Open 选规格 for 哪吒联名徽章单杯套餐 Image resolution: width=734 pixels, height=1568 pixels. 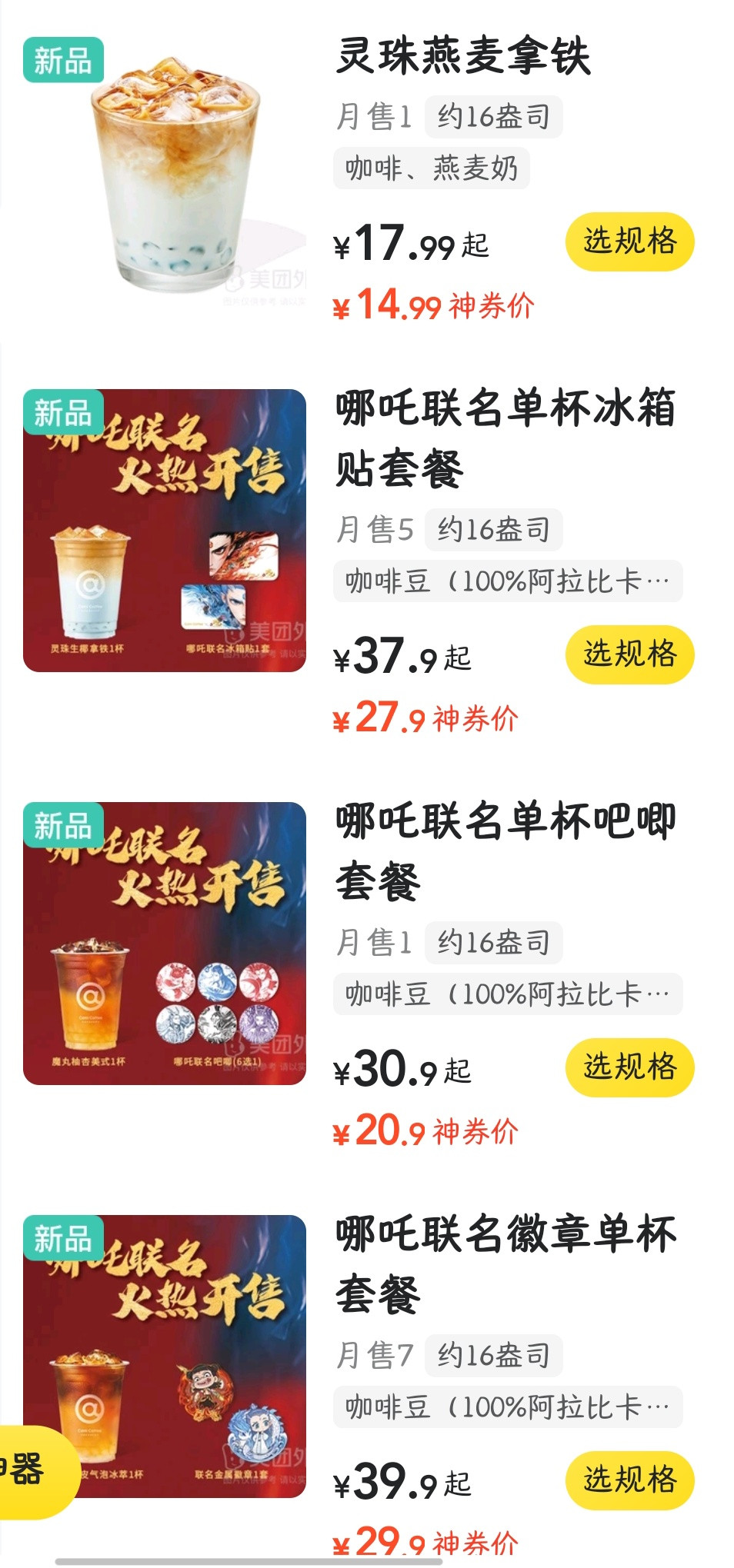point(629,1480)
